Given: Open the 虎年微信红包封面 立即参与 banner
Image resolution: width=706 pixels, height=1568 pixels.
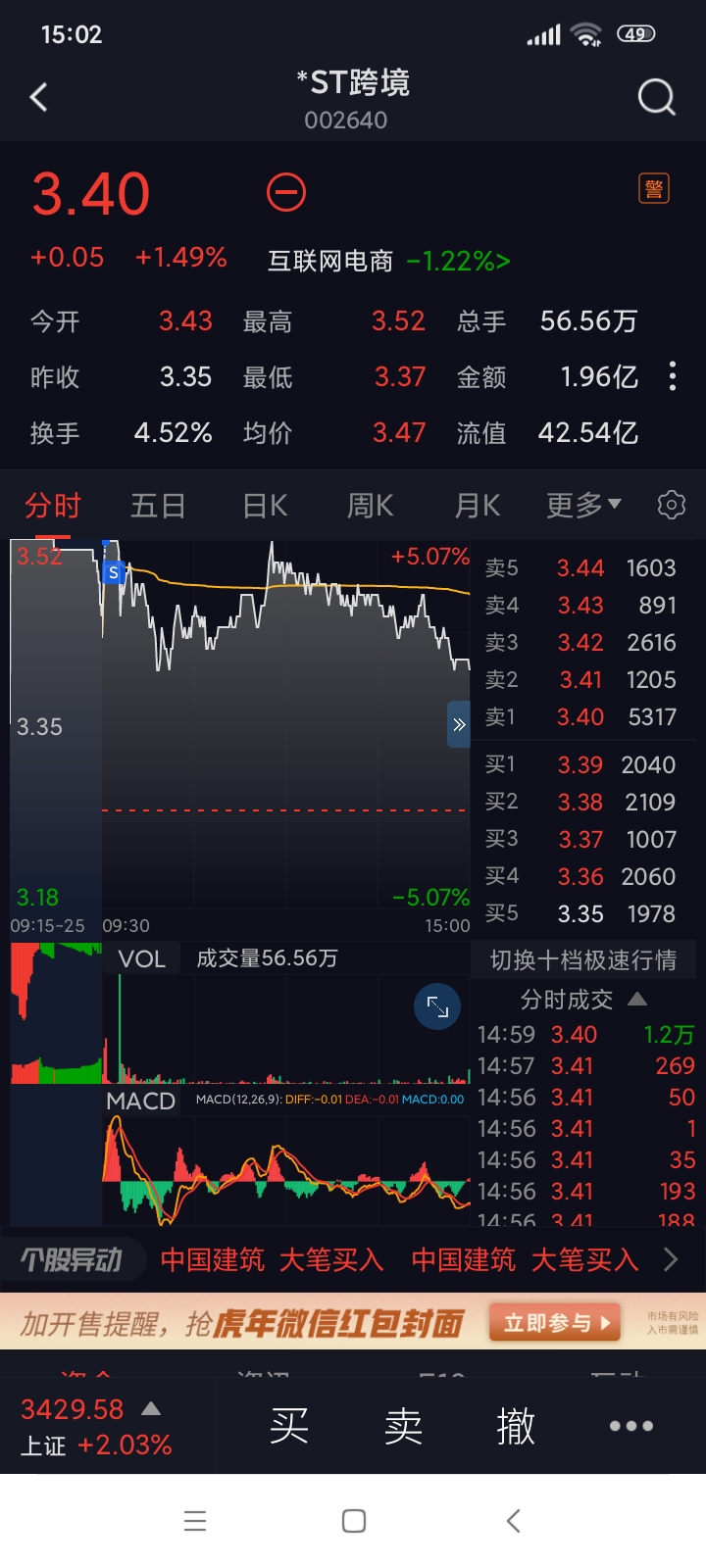Looking at the screenshot, I should click(556, 1323).
